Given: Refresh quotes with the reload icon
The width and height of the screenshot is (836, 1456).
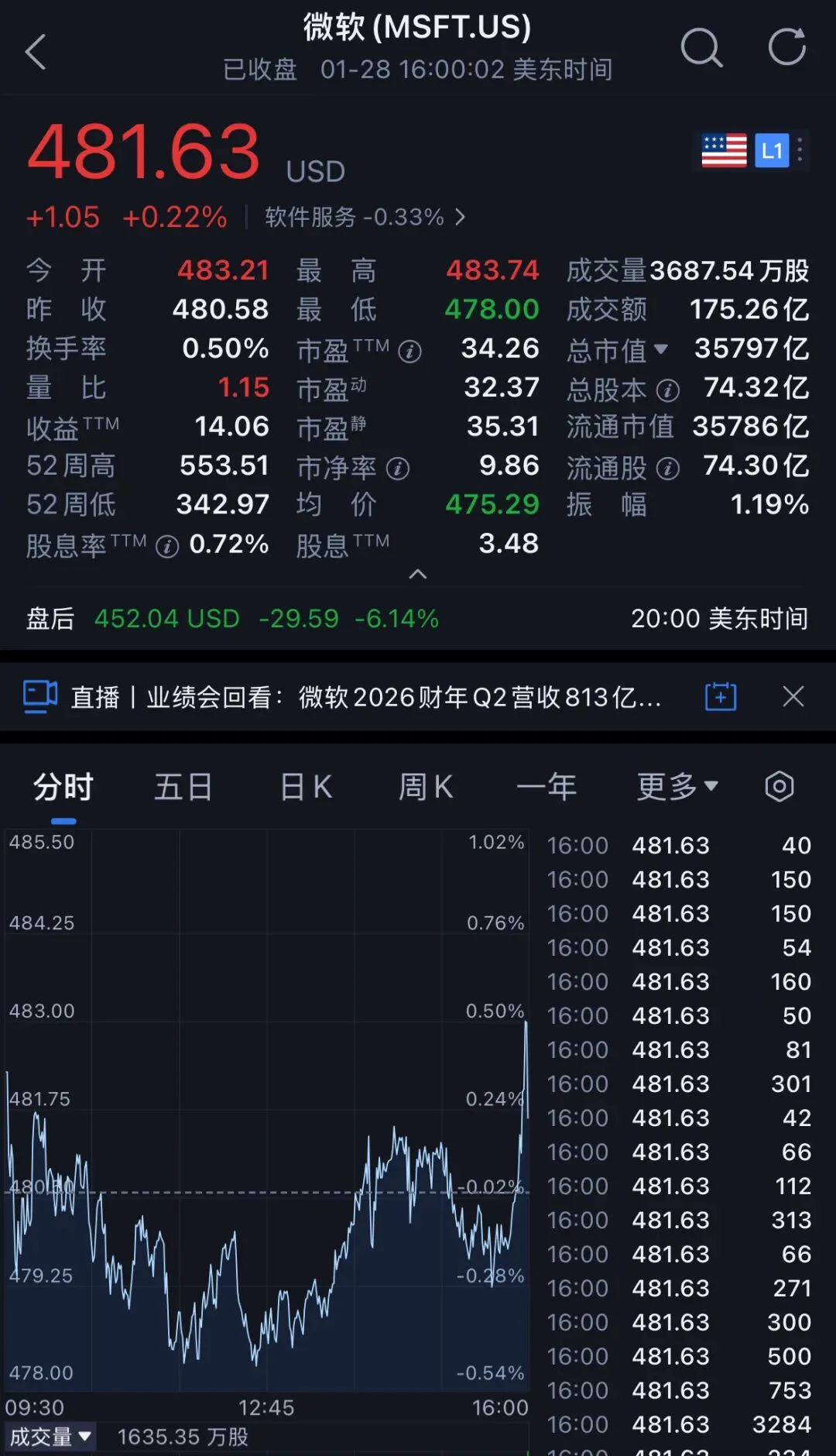Looking at the screenshot, I should coord(787,48).
